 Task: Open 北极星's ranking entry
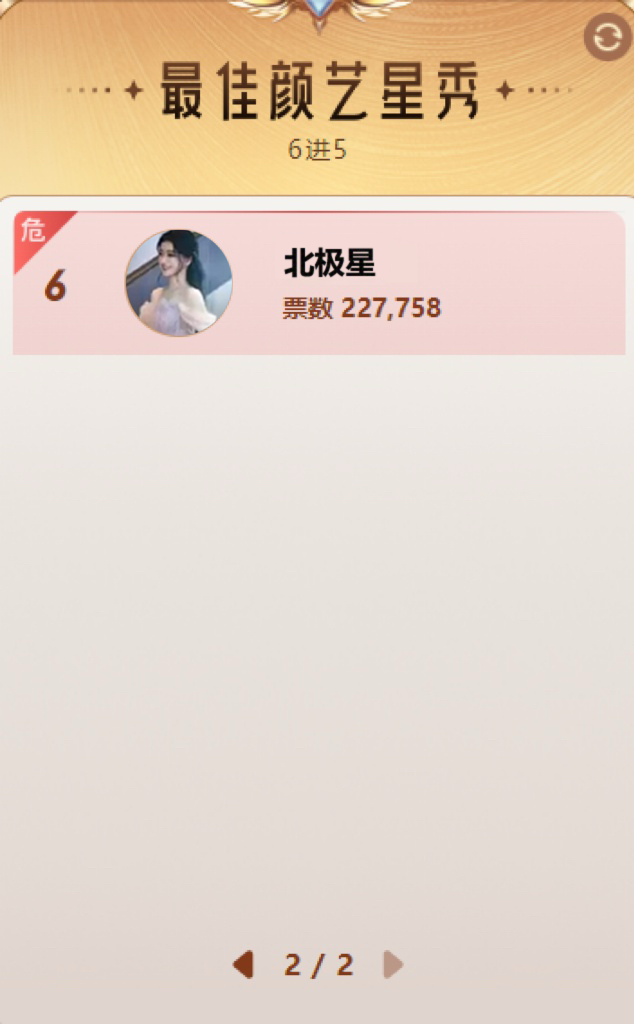tap(319, 283)
